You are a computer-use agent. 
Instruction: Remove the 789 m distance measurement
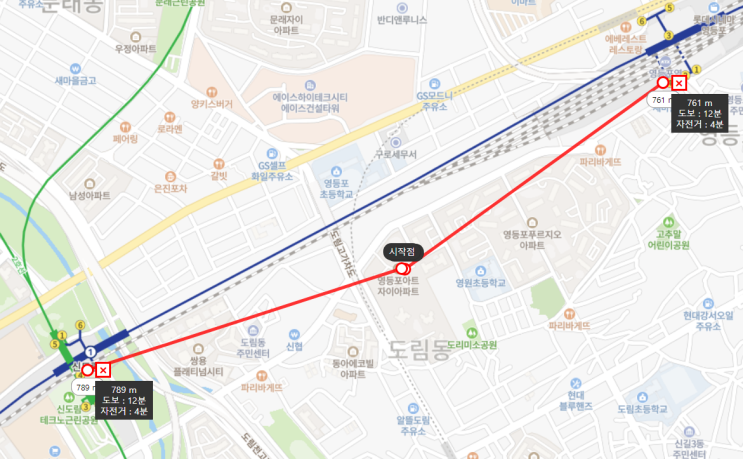coord(102,371)
